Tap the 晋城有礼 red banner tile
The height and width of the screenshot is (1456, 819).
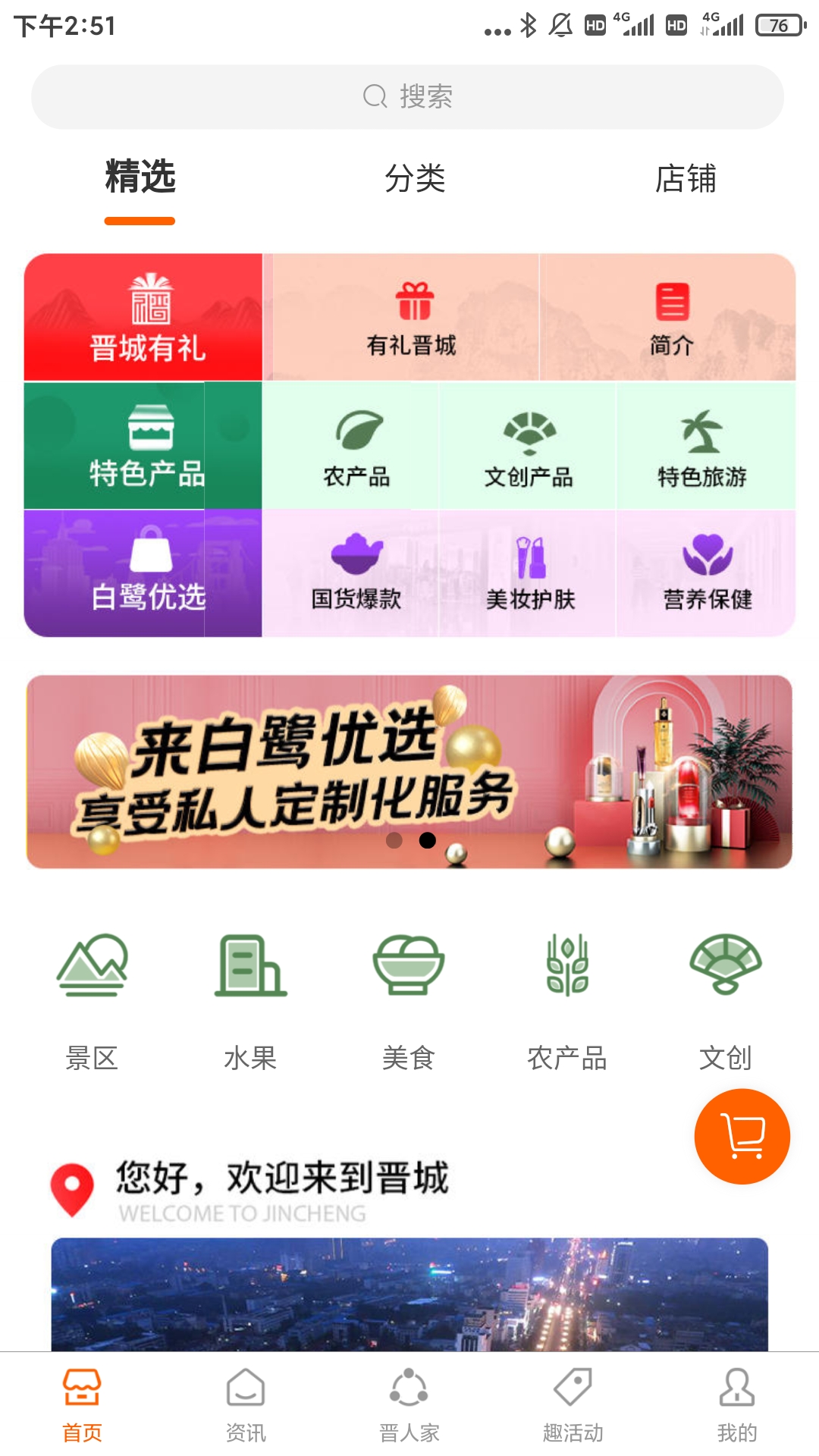(x=144, y=316)
